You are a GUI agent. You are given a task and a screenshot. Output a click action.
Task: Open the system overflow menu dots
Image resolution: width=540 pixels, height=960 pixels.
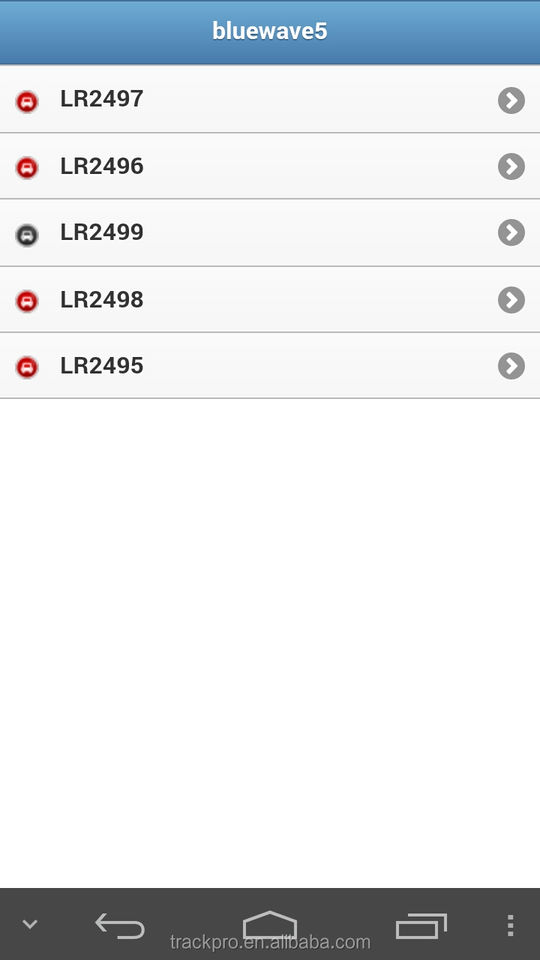[510, 926]
